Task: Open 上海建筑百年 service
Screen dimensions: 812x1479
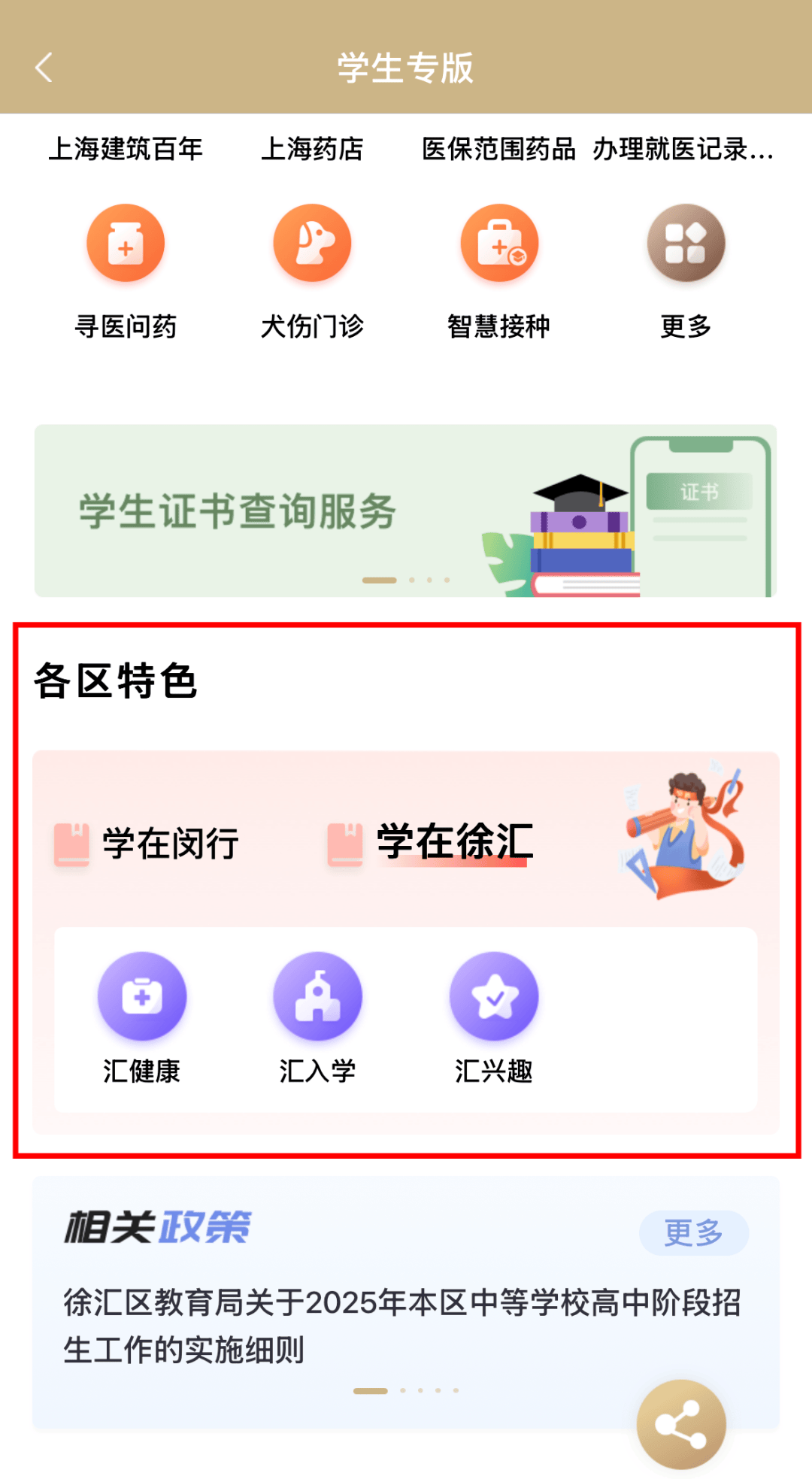Action: pos(126,149)
